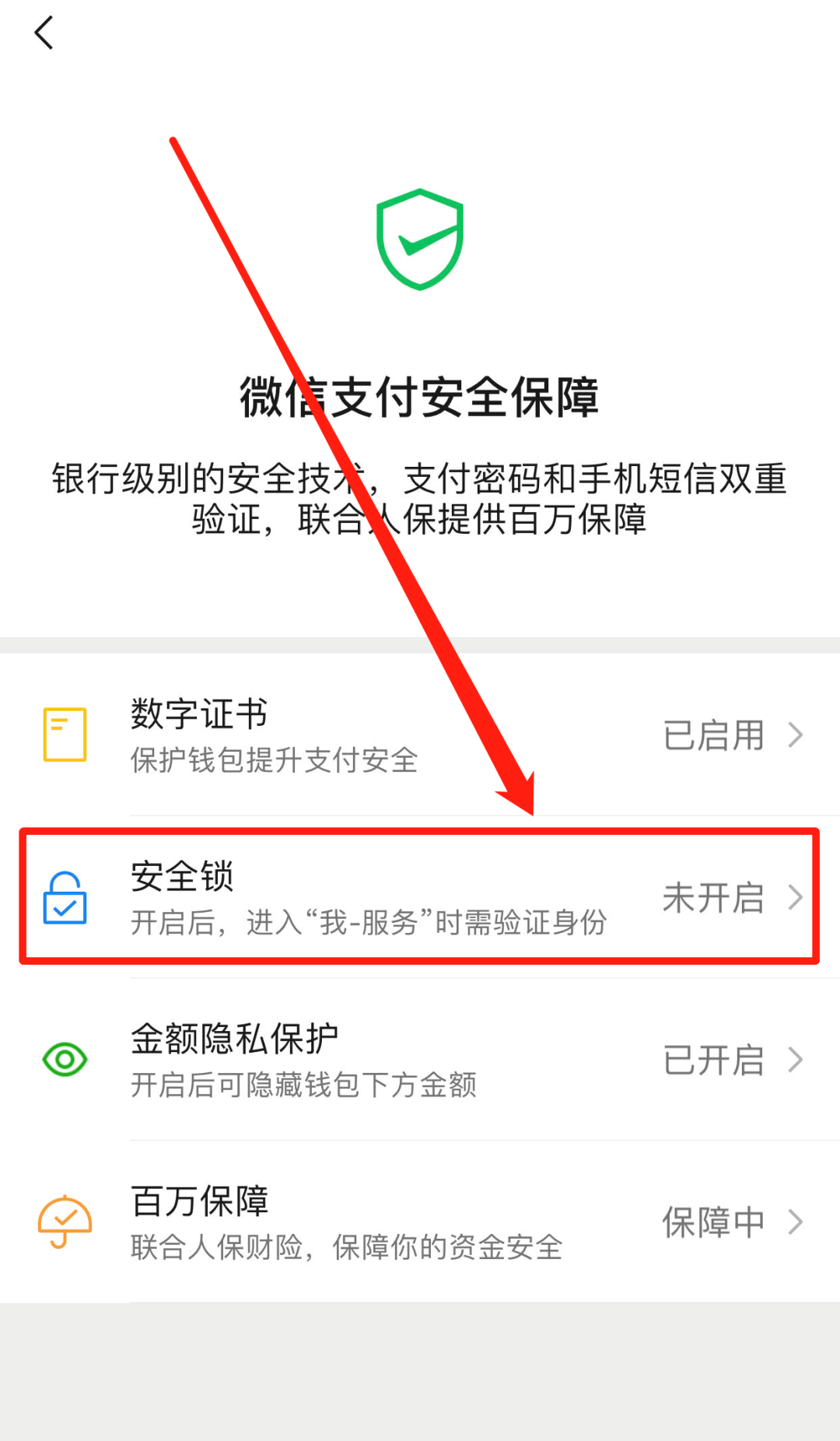Tap the back arrow at top left
The image size is (840, 1441).
pyautogui.click(x=44, y=33)
